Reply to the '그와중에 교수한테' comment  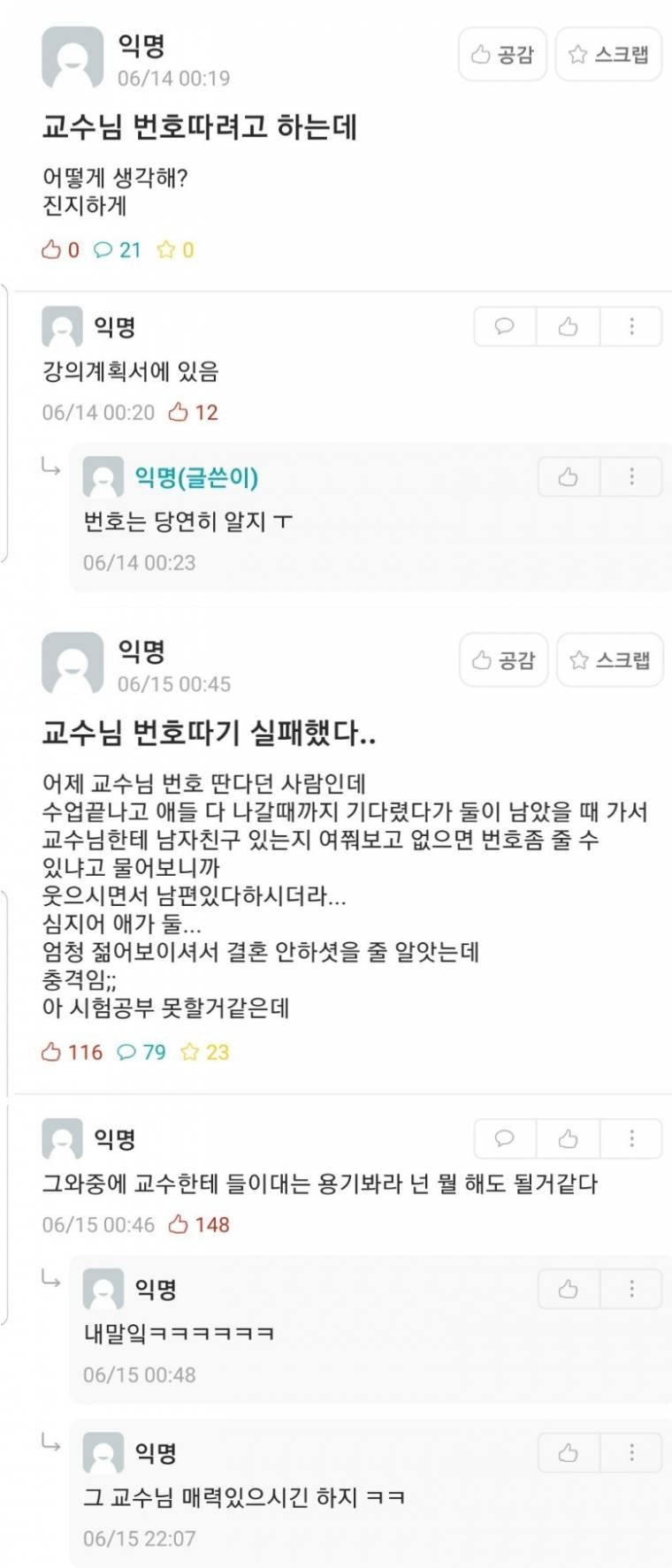[x=505, y=1138]
